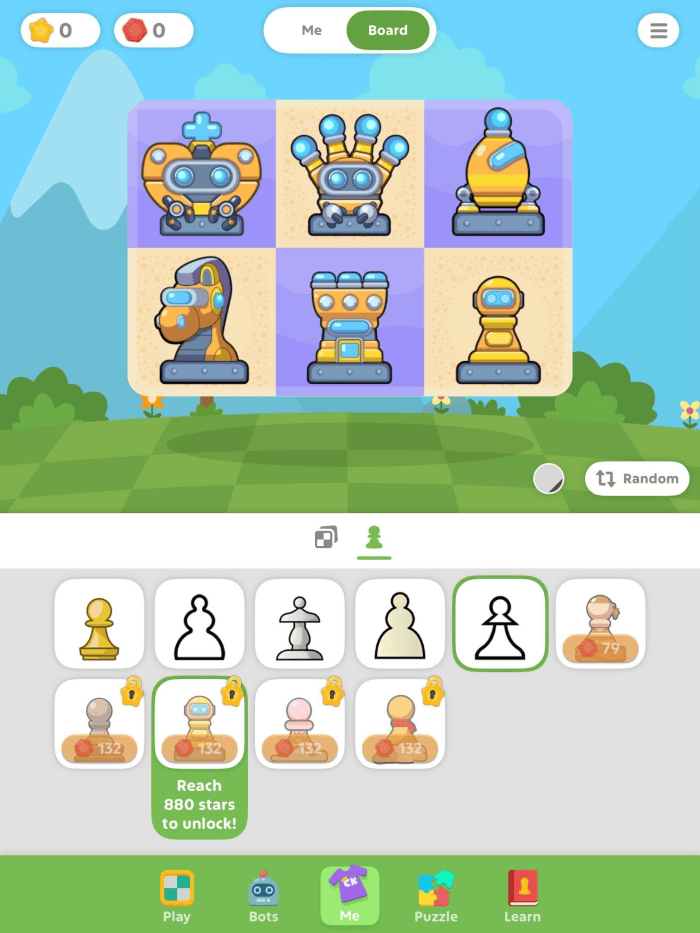Tap the locked robot pawn piece set
This screenshot has height=933, width=700.
(199, 723)
